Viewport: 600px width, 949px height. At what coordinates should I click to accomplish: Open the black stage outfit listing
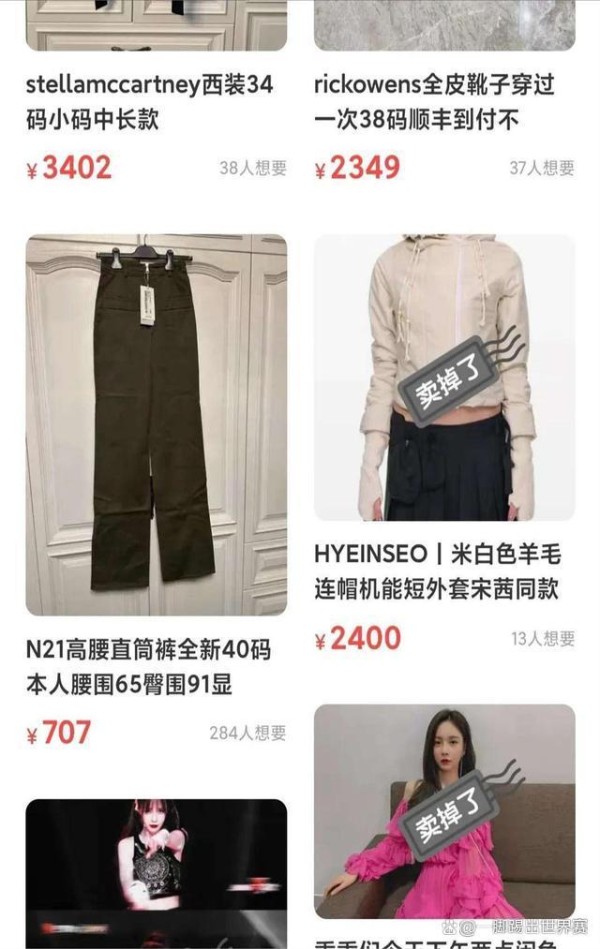coord(156,870)
